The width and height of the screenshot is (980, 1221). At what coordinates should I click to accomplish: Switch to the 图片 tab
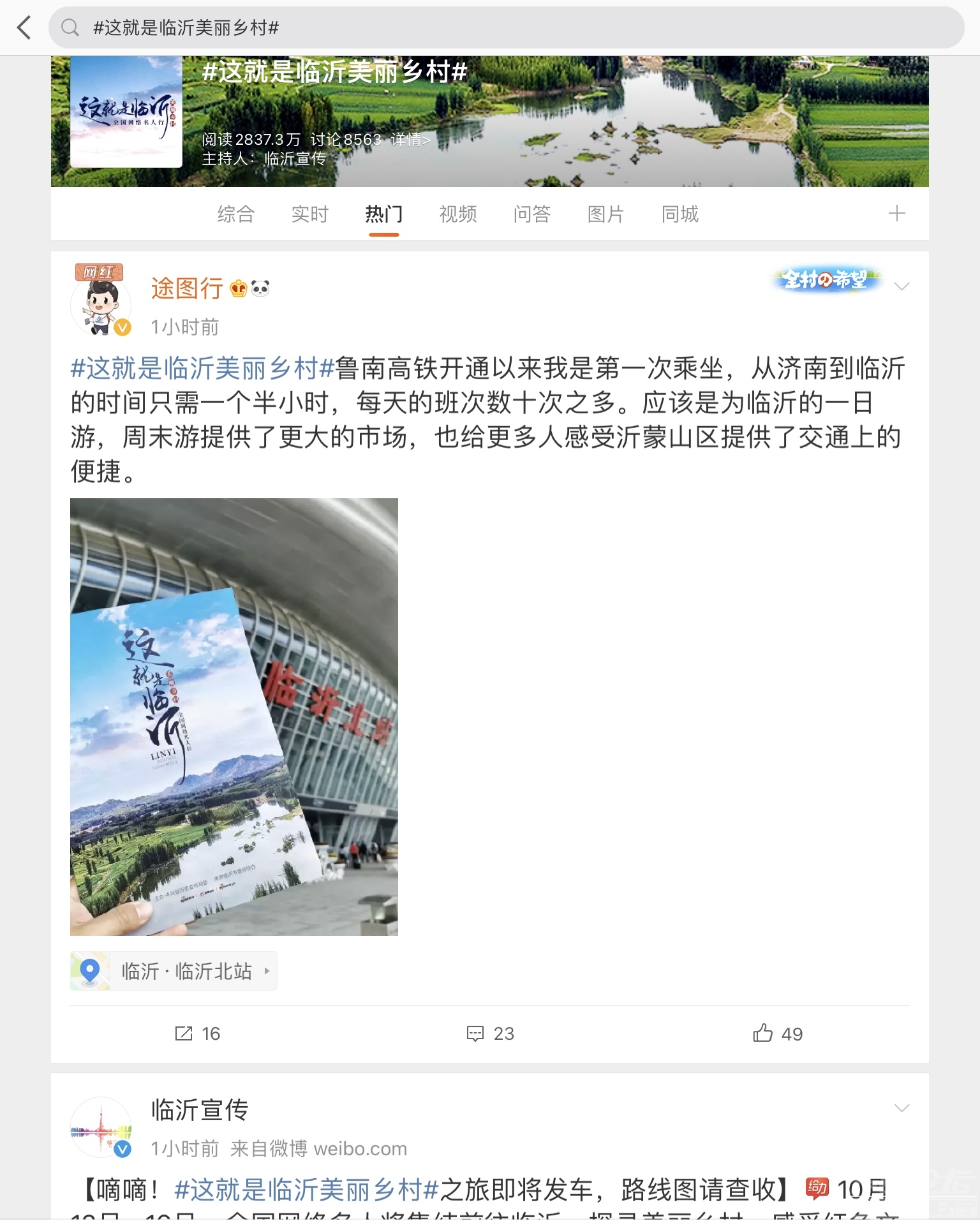605,214
